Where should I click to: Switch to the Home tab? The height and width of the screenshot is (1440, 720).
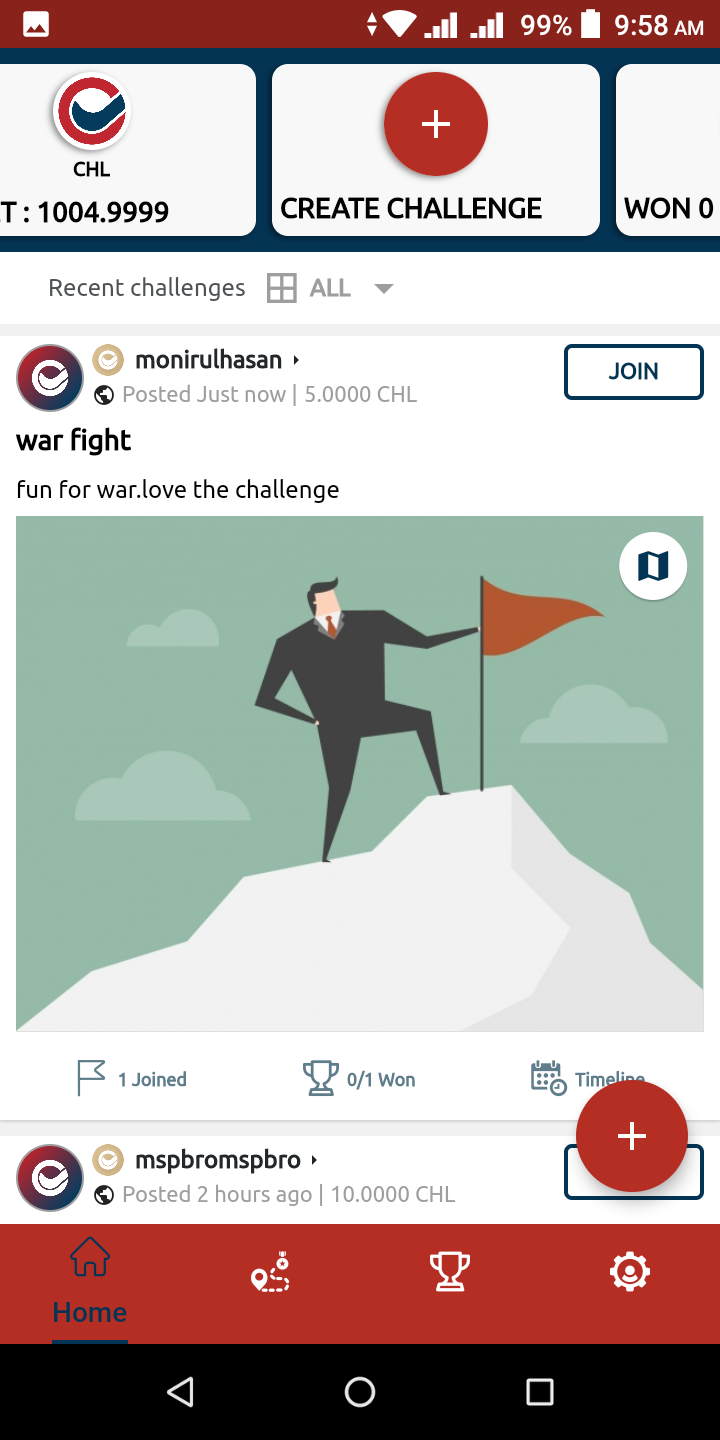click(x=90, y=1282)
